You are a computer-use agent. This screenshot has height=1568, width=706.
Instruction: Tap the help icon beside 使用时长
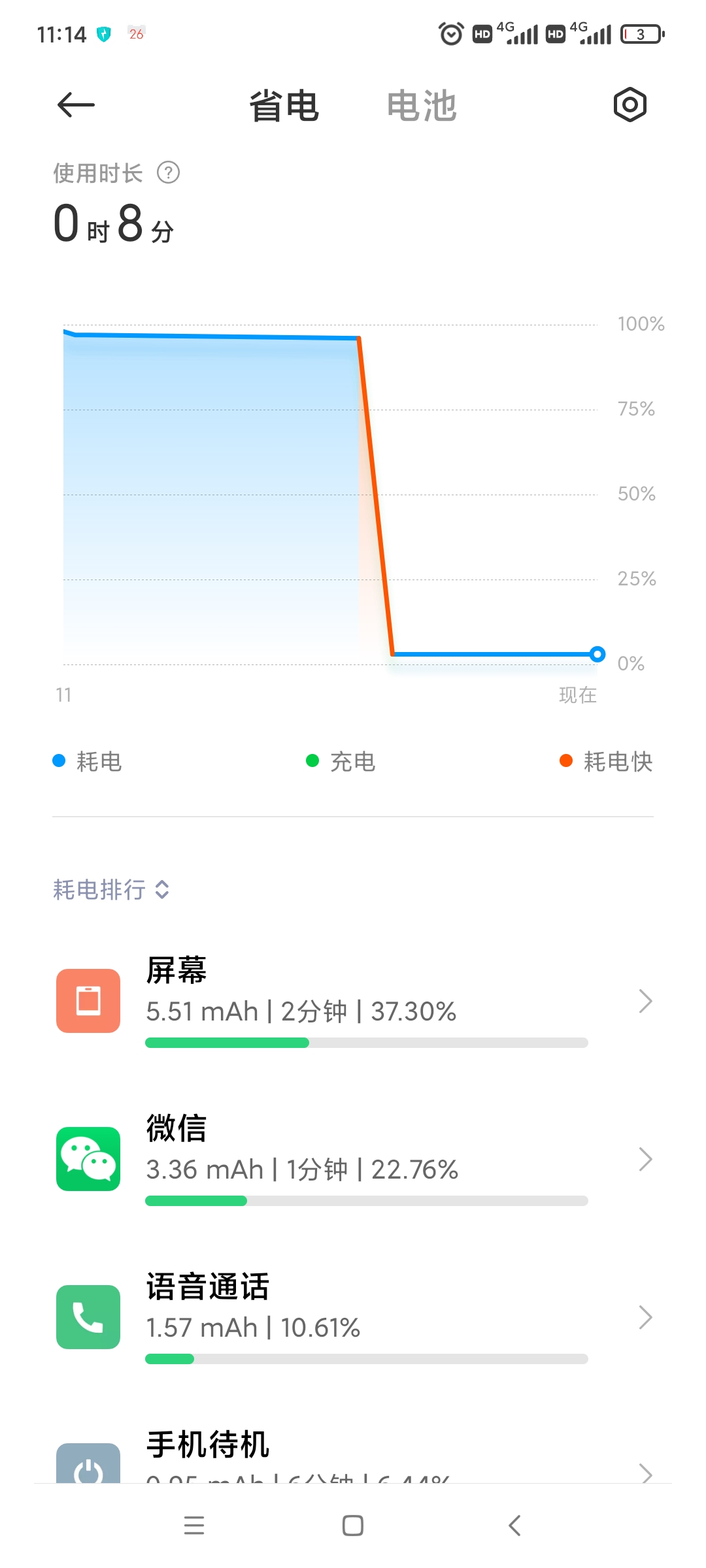(x=169, y=173)
